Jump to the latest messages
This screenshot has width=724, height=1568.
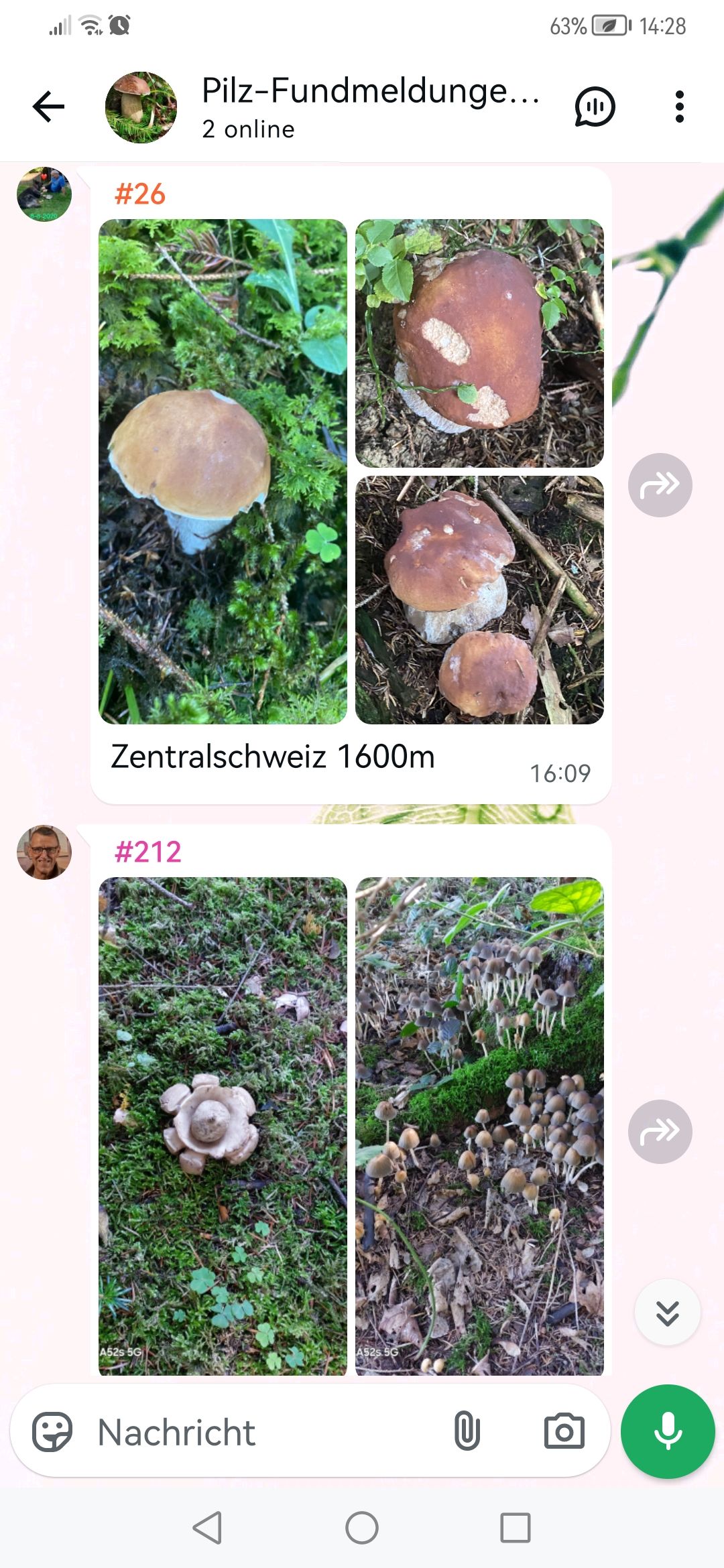point(667,1313)
